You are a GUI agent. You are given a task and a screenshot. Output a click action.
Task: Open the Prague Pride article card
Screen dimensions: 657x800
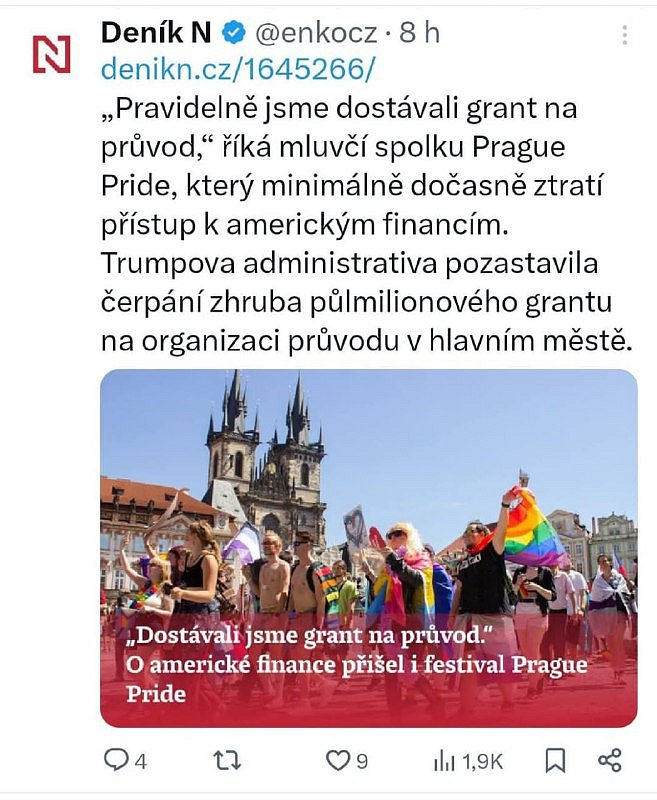click(x=368, y=548)
